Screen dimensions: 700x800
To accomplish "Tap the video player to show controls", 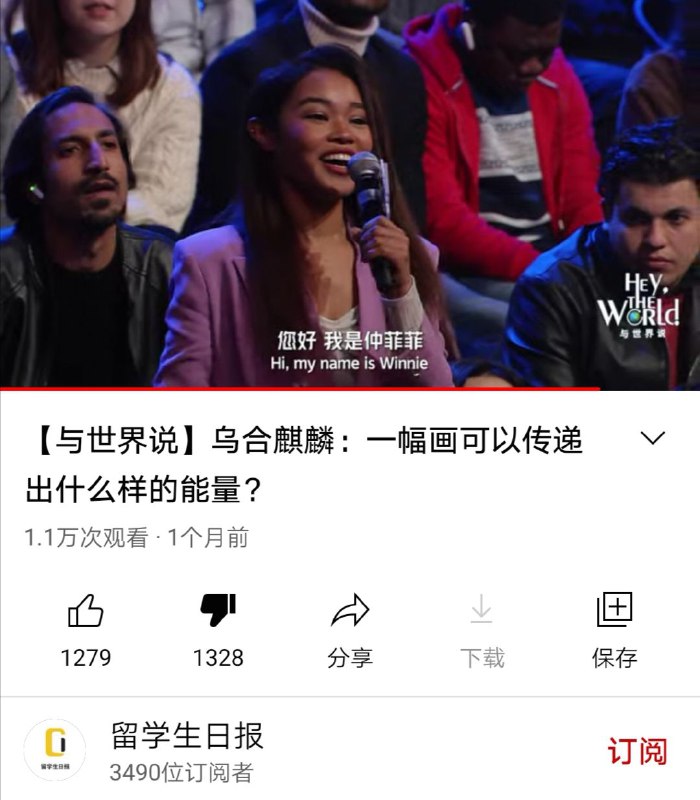I will 350,195.
